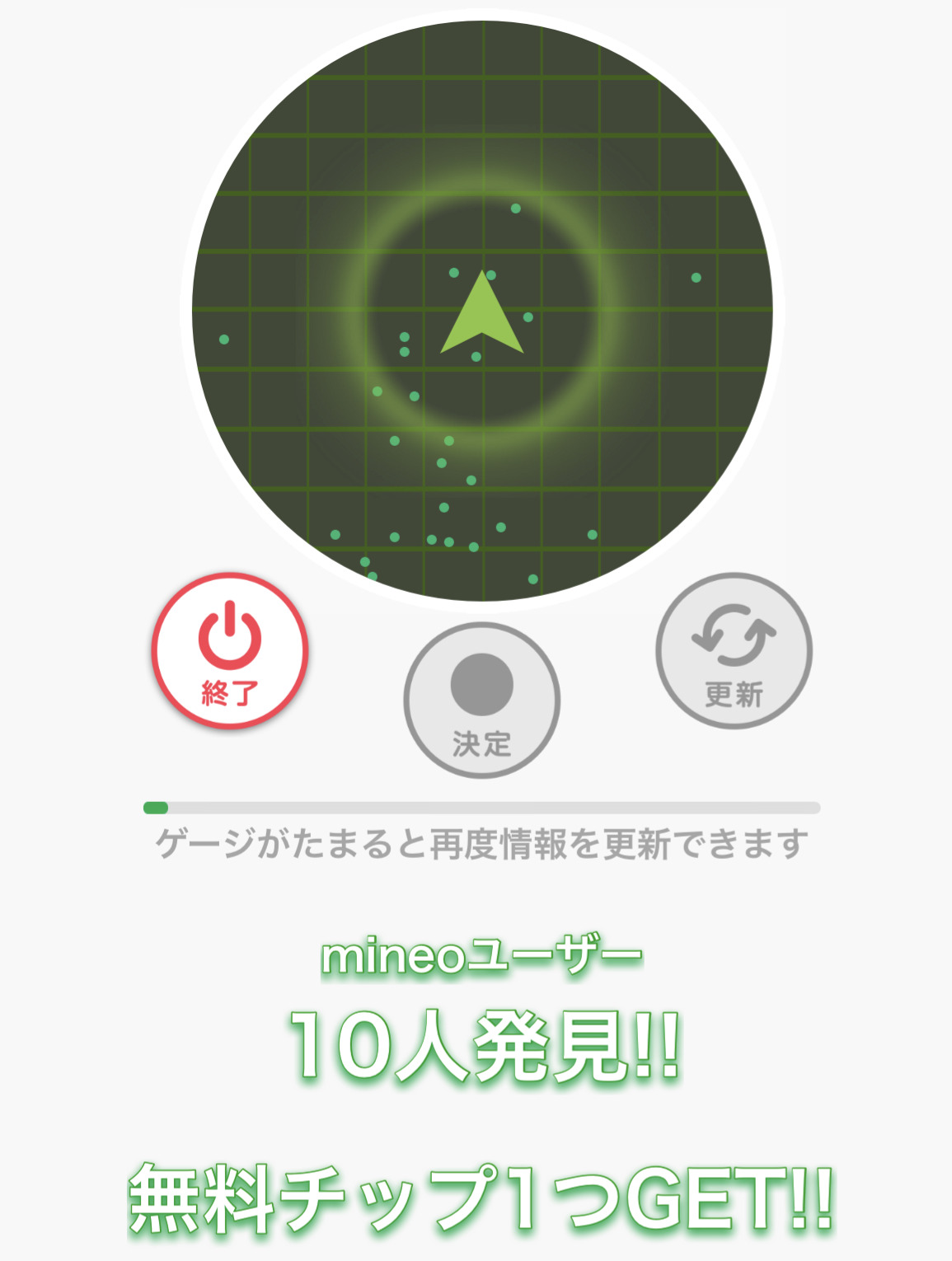Tap the red 終了 power button
952x1261 pixels.
click(x=230, y=651)
